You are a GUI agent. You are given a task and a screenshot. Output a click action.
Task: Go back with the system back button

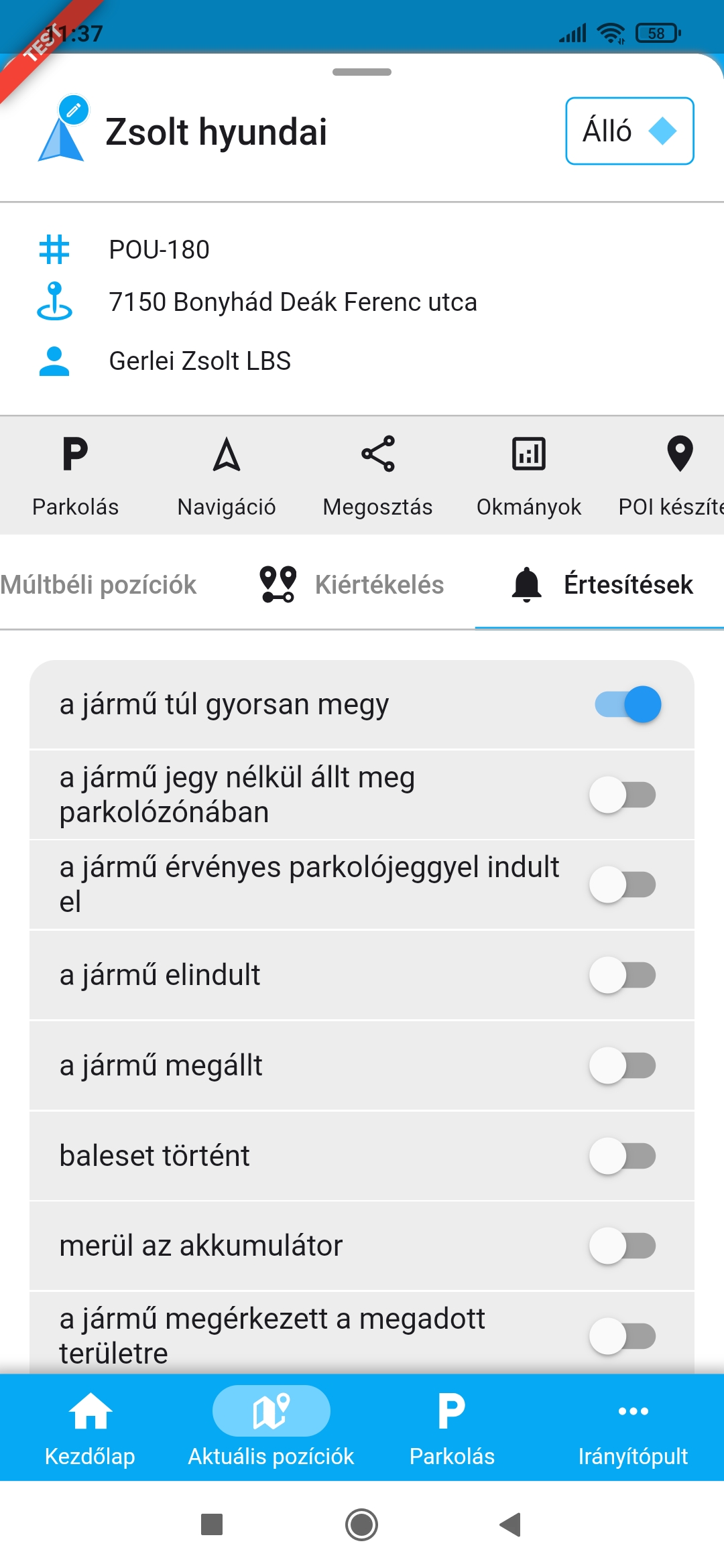click(x=511, y=1525)
